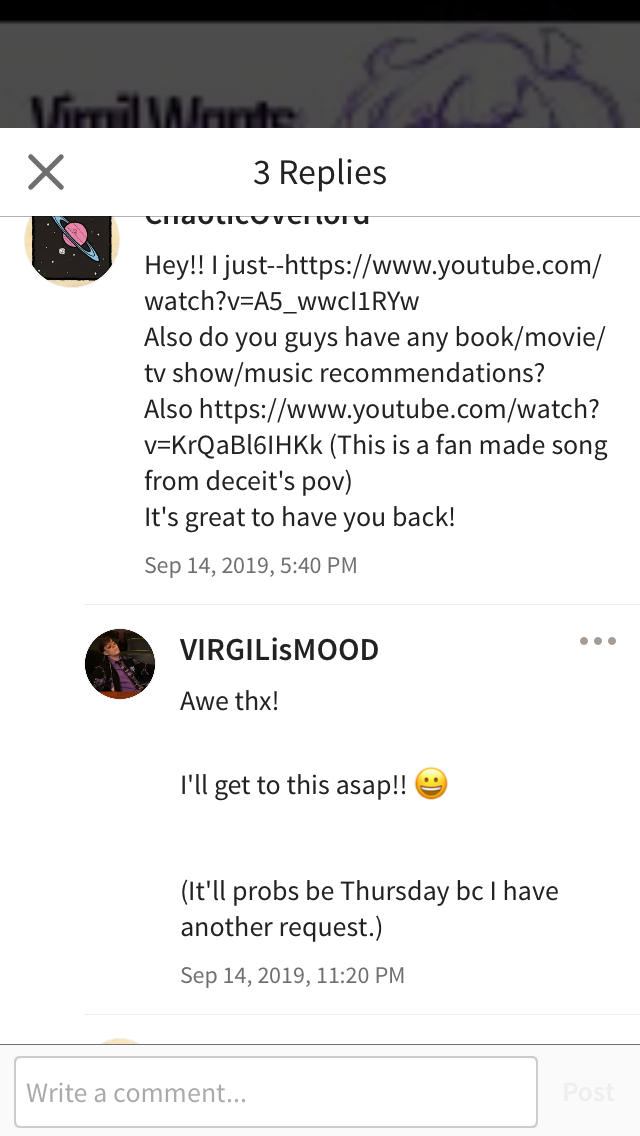Image resolution: width=640 pixels, height=1136 pixels.
Task: Focus the Write a comment field
Action: tap(276, 1092)
